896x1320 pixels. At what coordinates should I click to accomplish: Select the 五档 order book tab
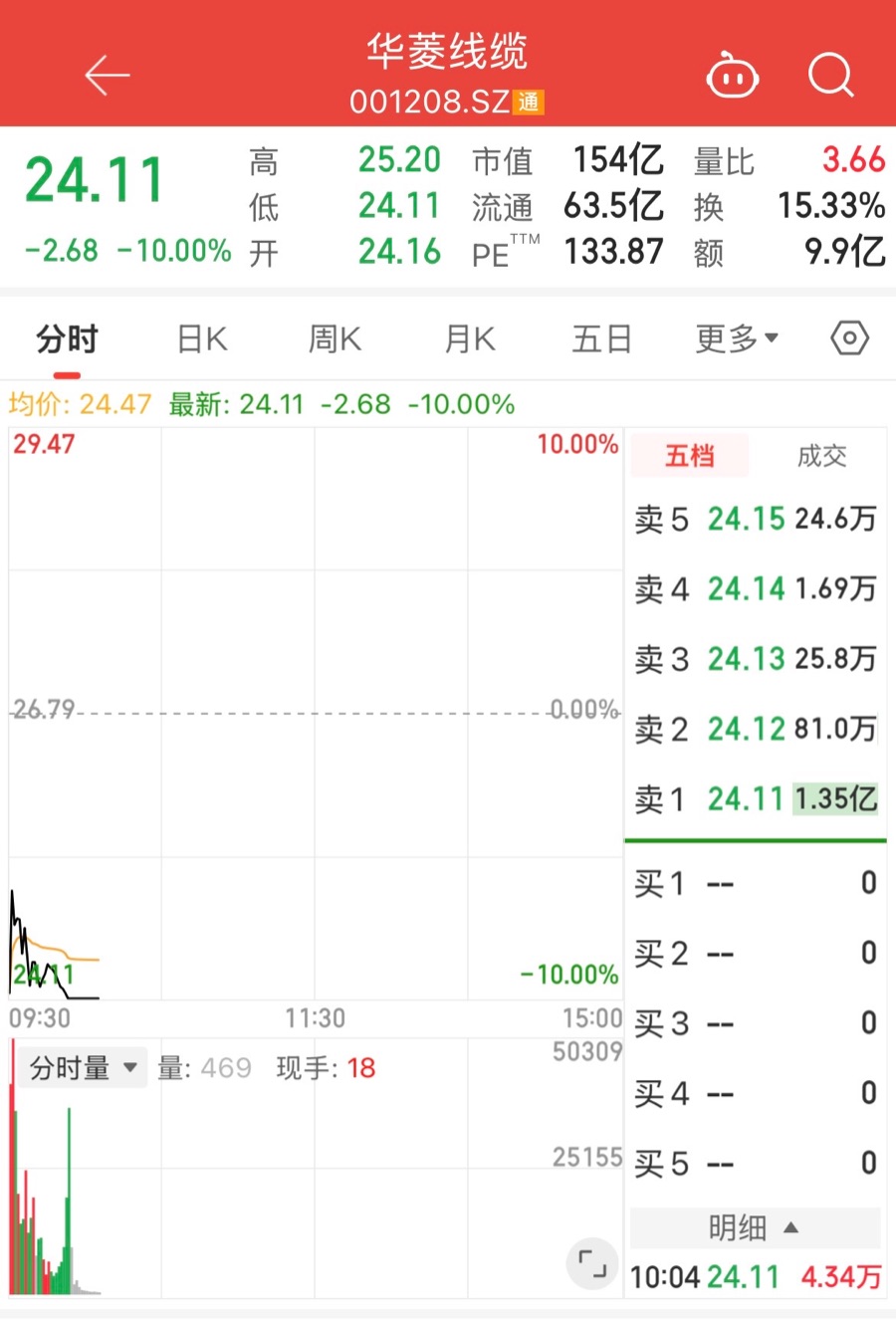690,456
